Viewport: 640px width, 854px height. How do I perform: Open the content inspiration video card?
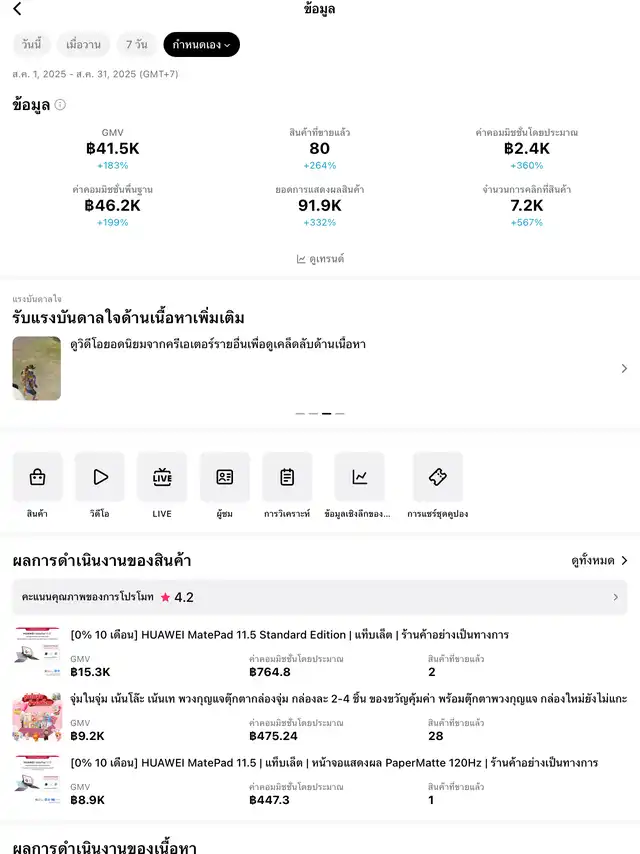tap(37, 369)
